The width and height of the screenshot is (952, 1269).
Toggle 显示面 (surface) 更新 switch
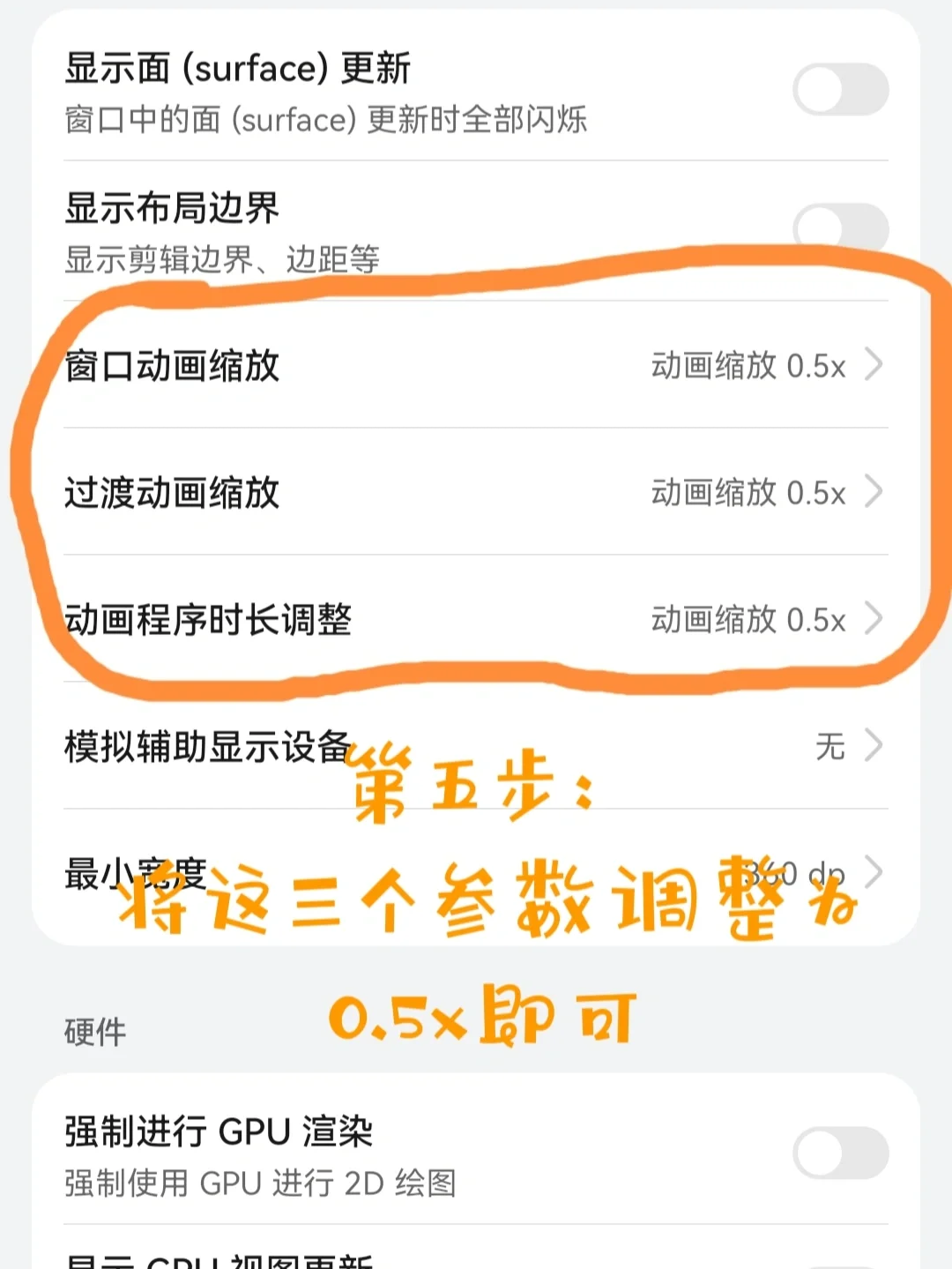click(x=839, y=90)
